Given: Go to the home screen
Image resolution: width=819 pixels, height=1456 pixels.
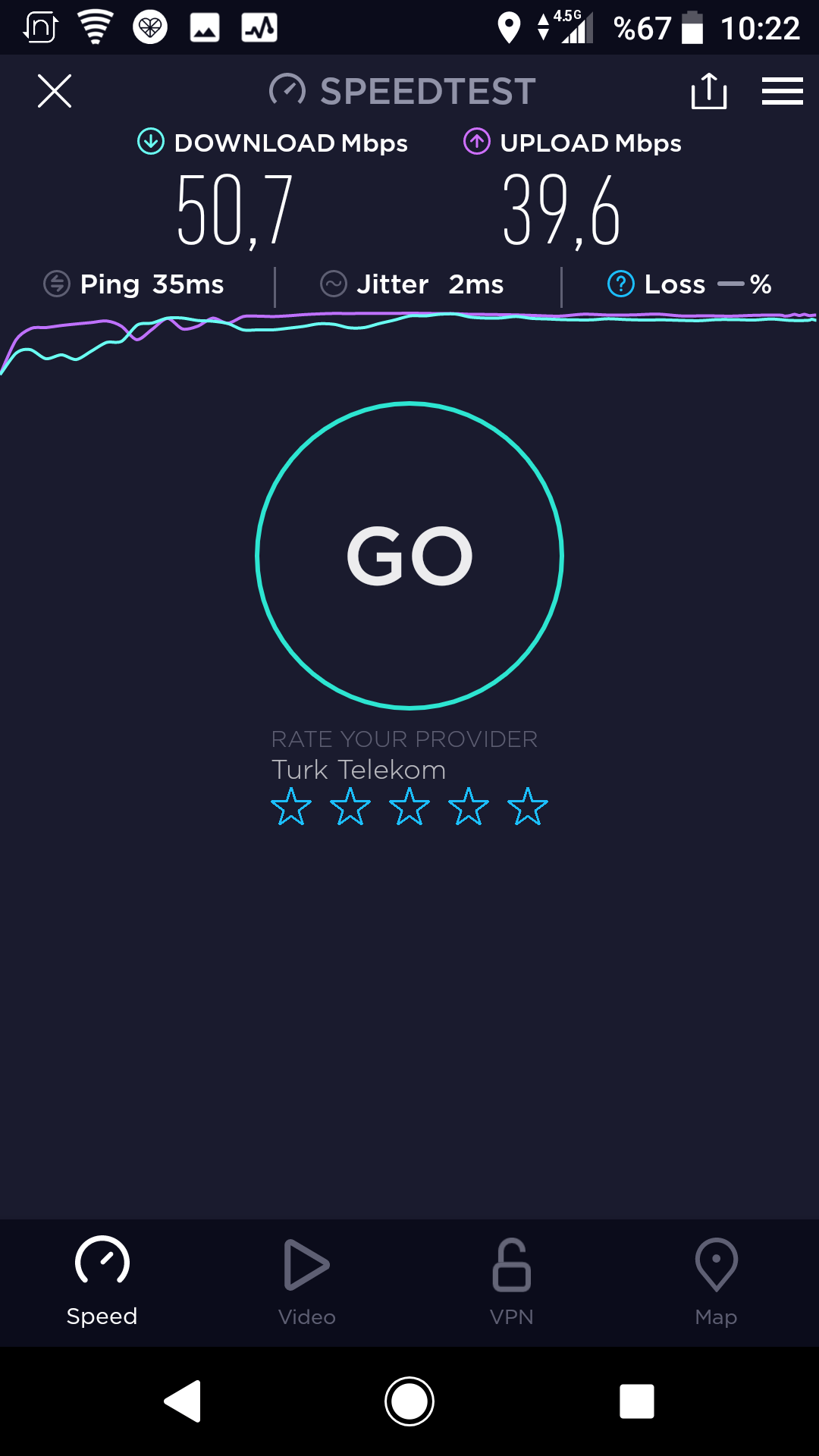Looking at the screenshot, I should pos(409,1401).
